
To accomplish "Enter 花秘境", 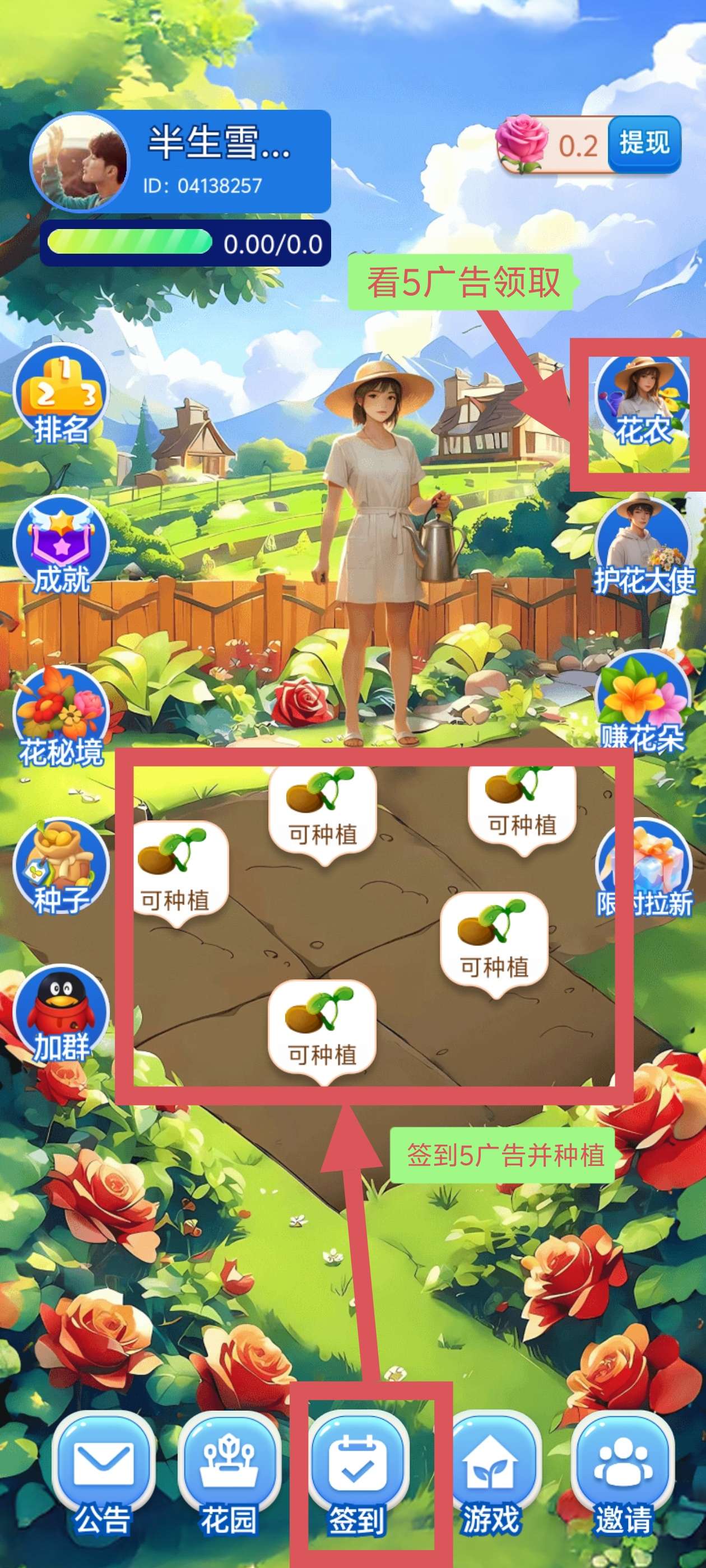I will click(61, 716).
